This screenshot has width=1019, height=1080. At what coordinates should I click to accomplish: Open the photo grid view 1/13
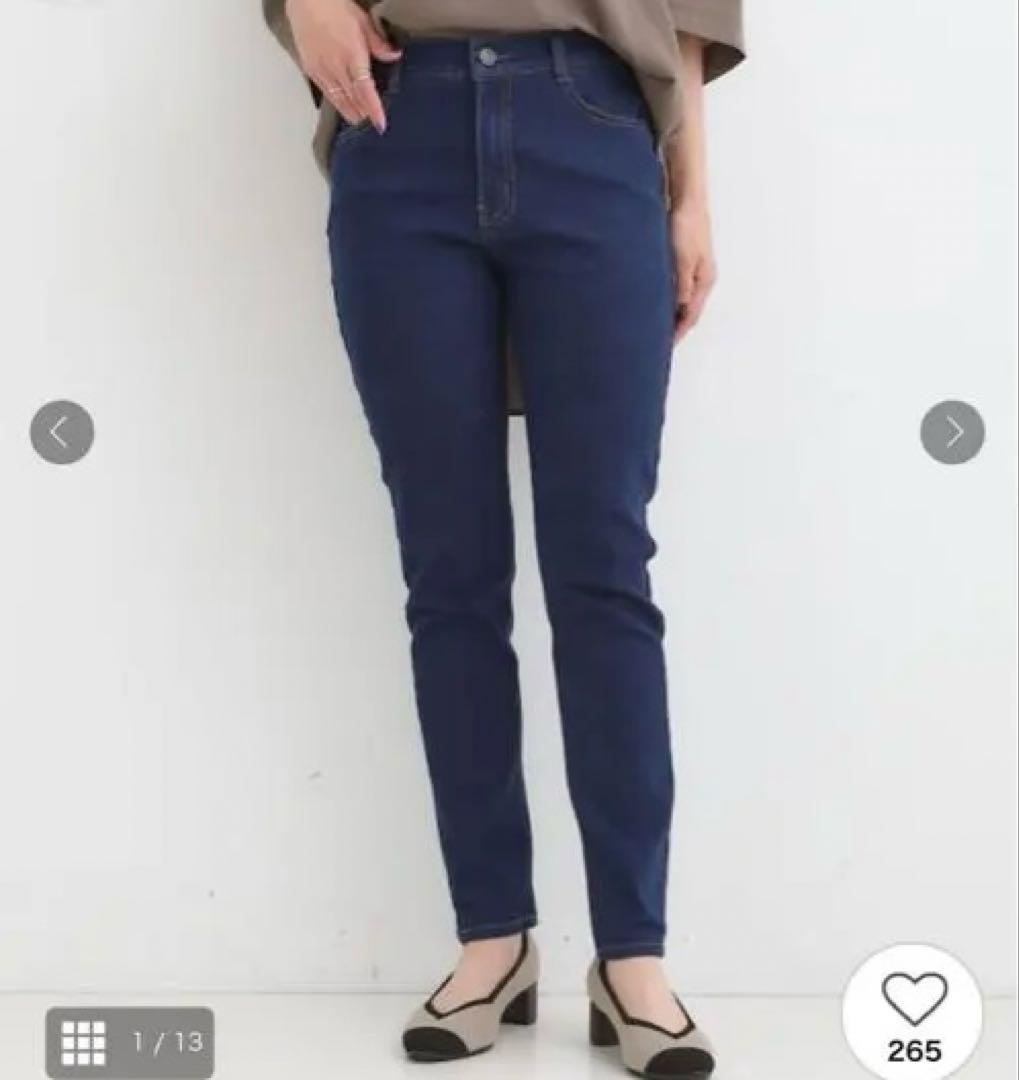[130, 1043]
